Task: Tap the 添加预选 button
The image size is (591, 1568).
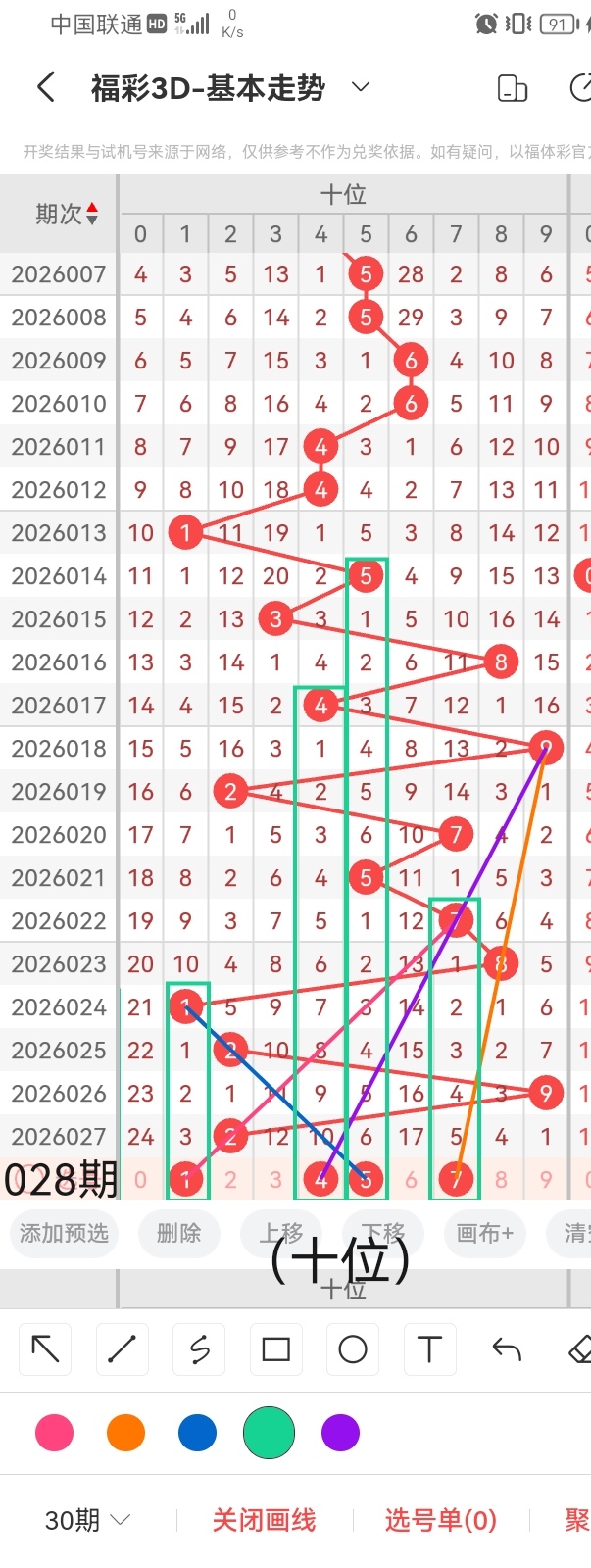Action: (64, 1233)
